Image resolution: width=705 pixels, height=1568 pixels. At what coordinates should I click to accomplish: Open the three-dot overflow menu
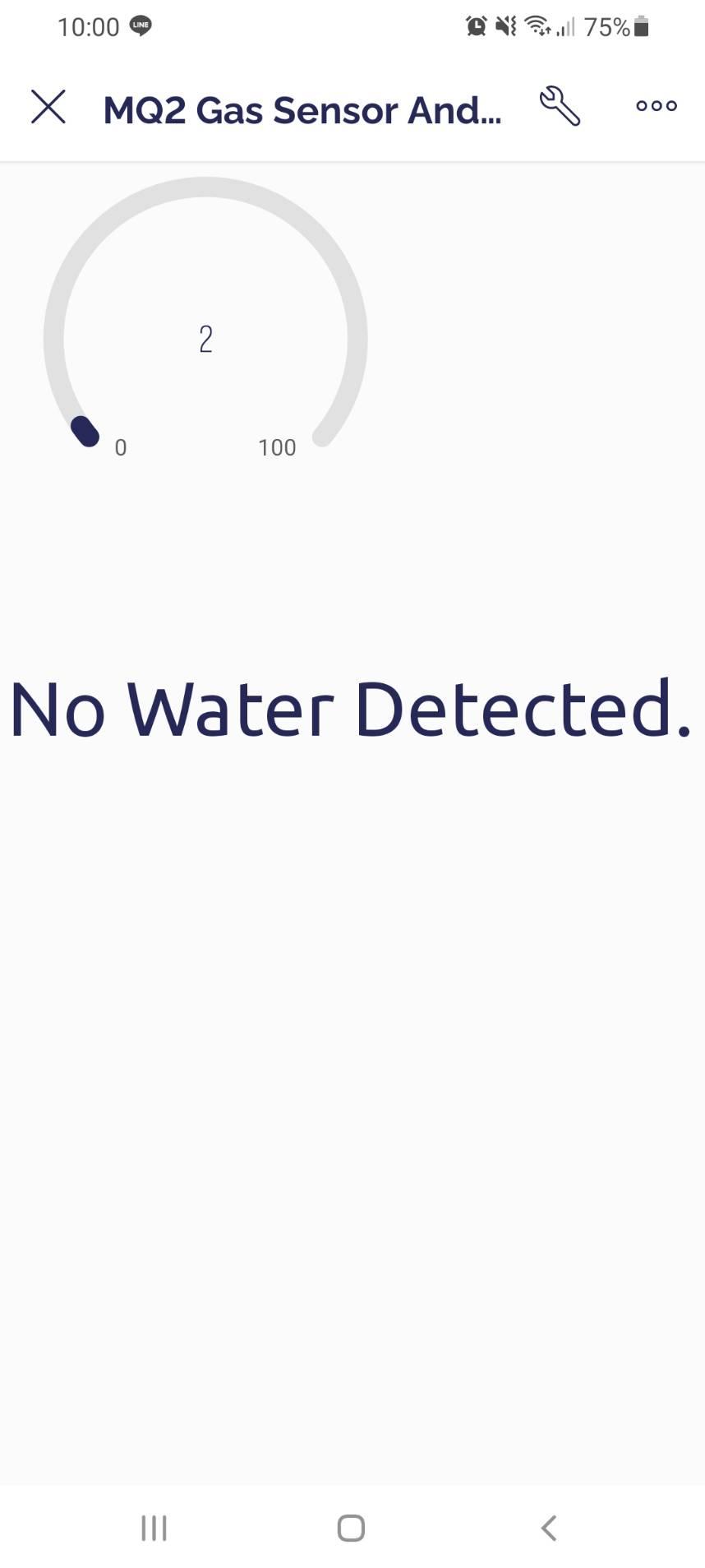[655, 106]
